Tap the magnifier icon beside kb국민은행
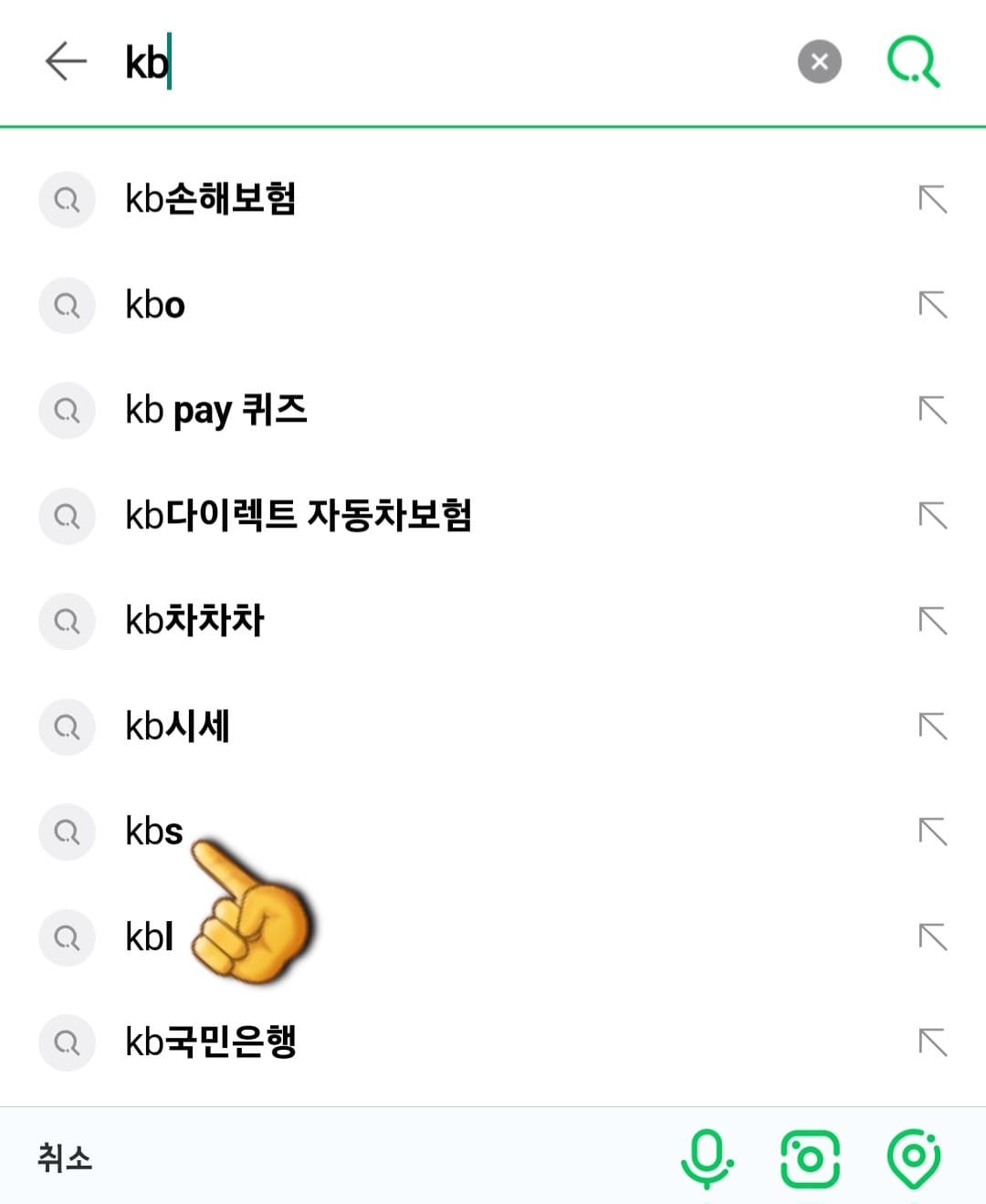 click(x=67, y=1043)
